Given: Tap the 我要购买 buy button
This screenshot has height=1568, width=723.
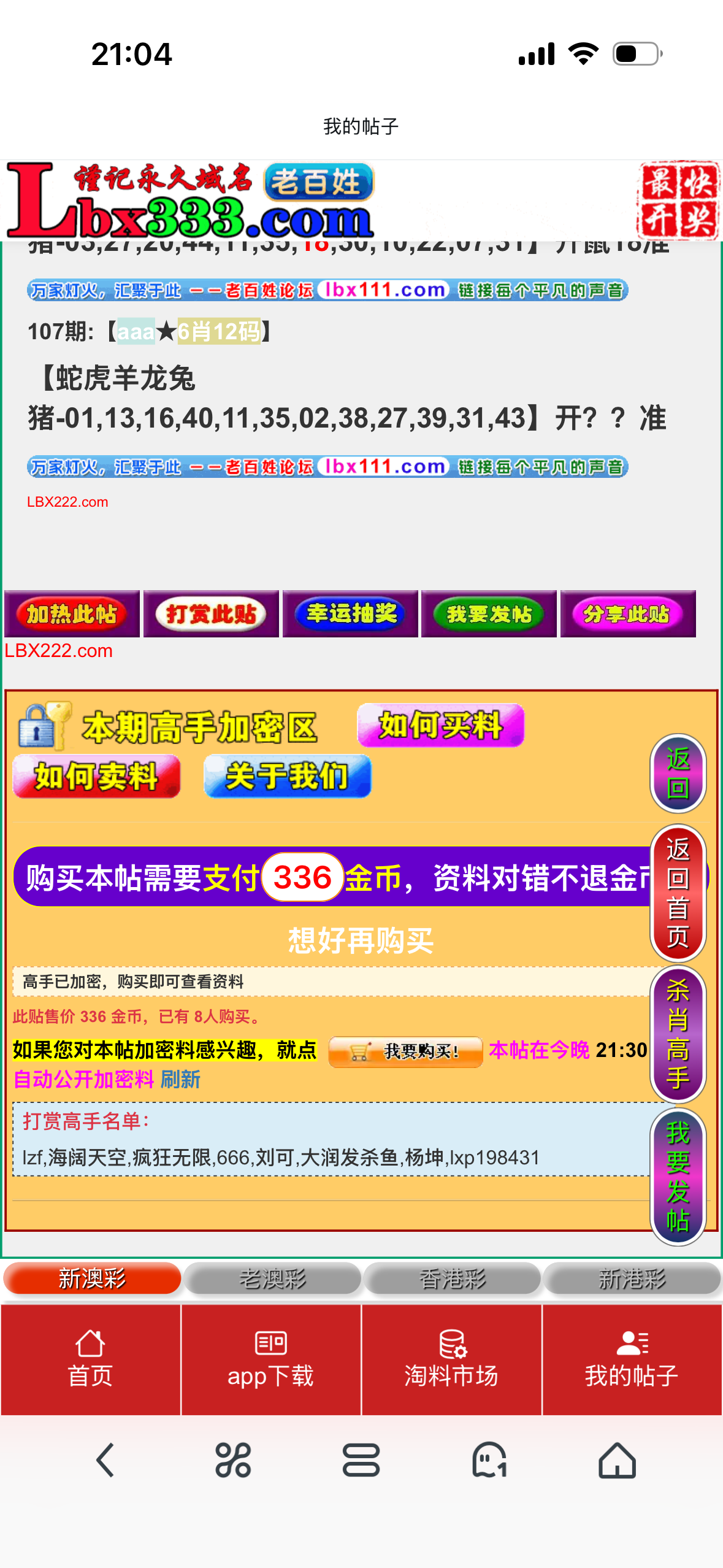Looking at the screenshot, I should [406, 1051].
